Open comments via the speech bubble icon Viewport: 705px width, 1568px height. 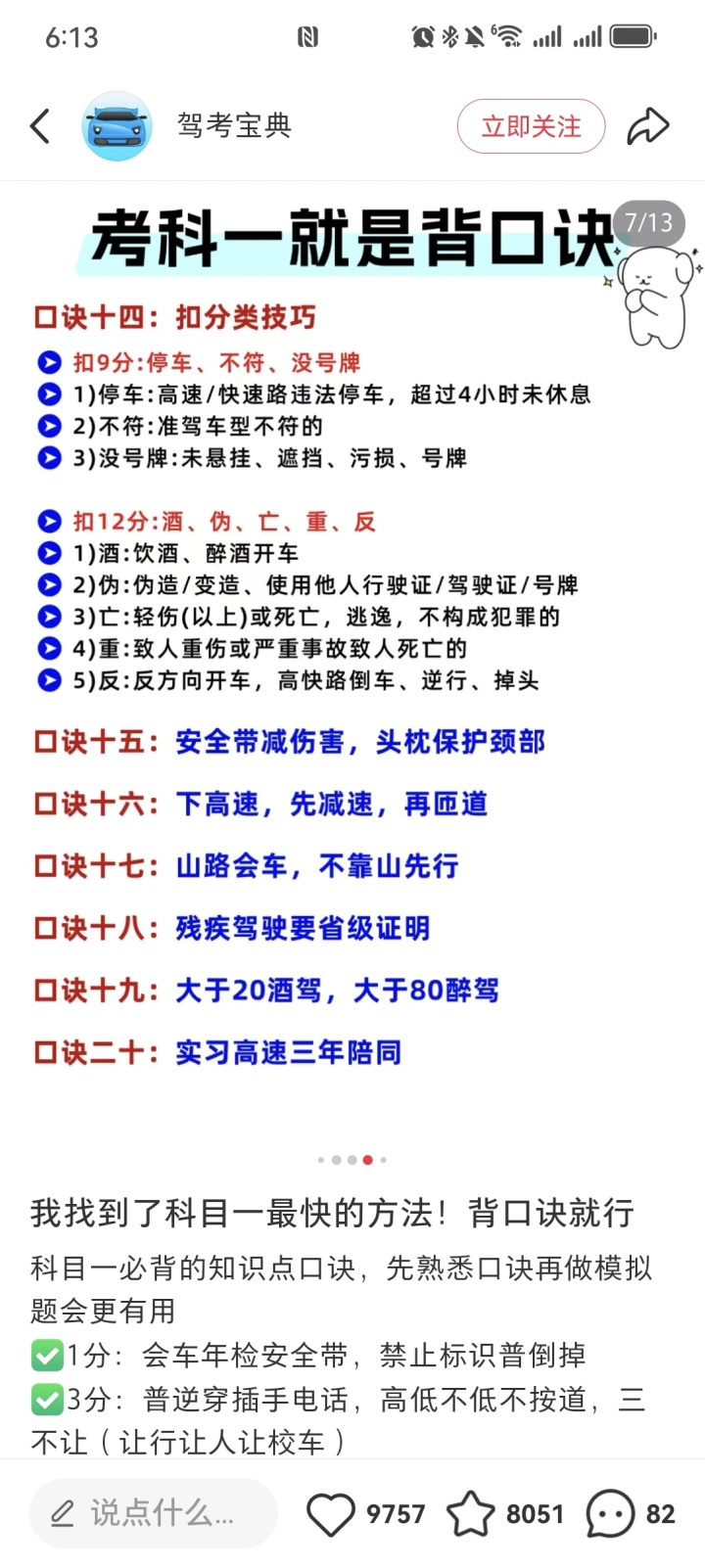[610, 1514]
